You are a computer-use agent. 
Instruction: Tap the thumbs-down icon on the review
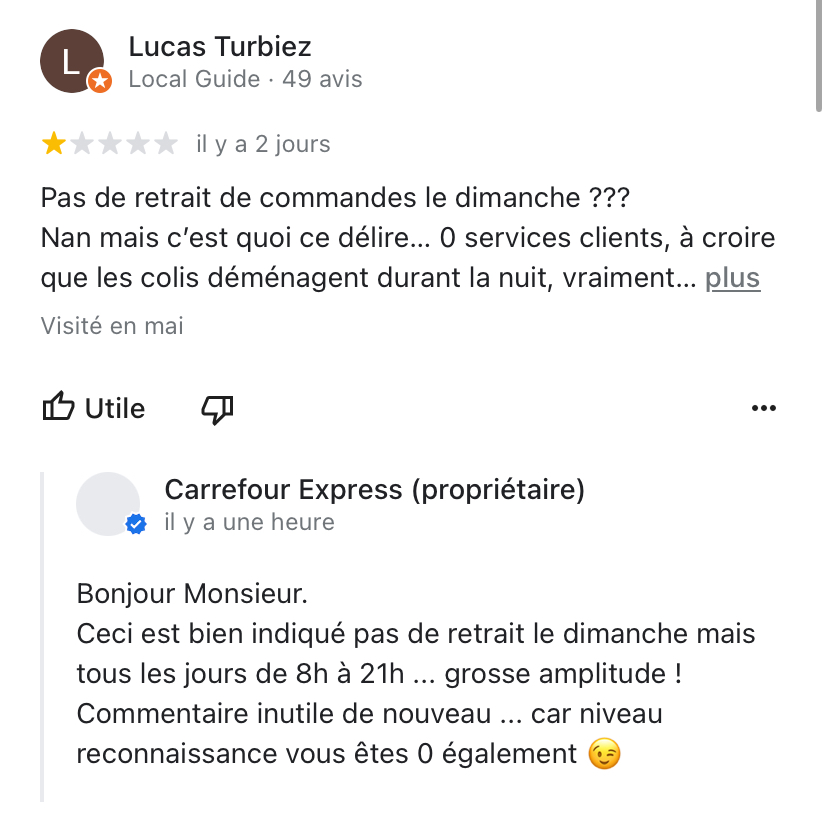(x=217, y=408)
